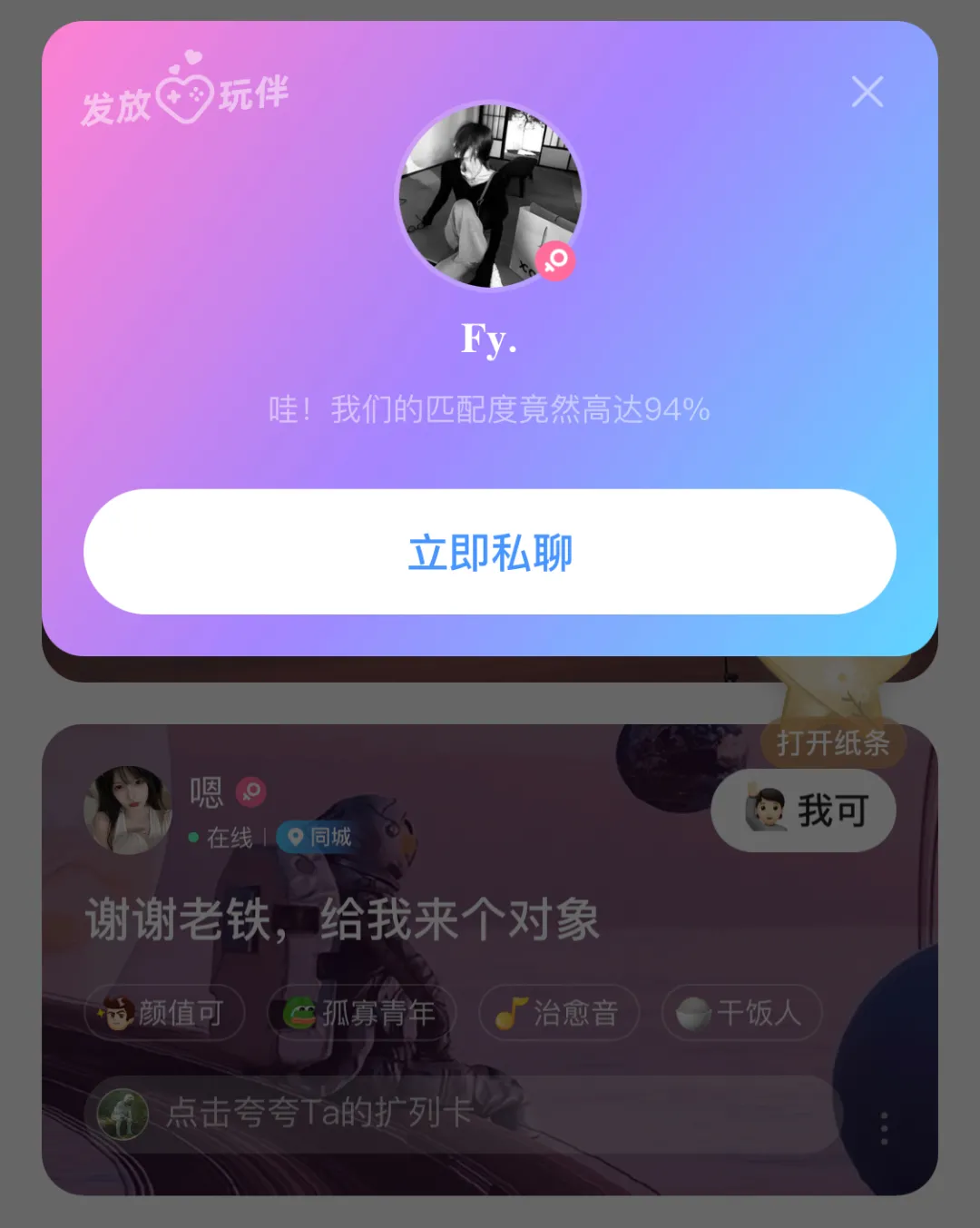Open Fy.'s profile picture
980x1228 pixels.
[x=490, y=196]
